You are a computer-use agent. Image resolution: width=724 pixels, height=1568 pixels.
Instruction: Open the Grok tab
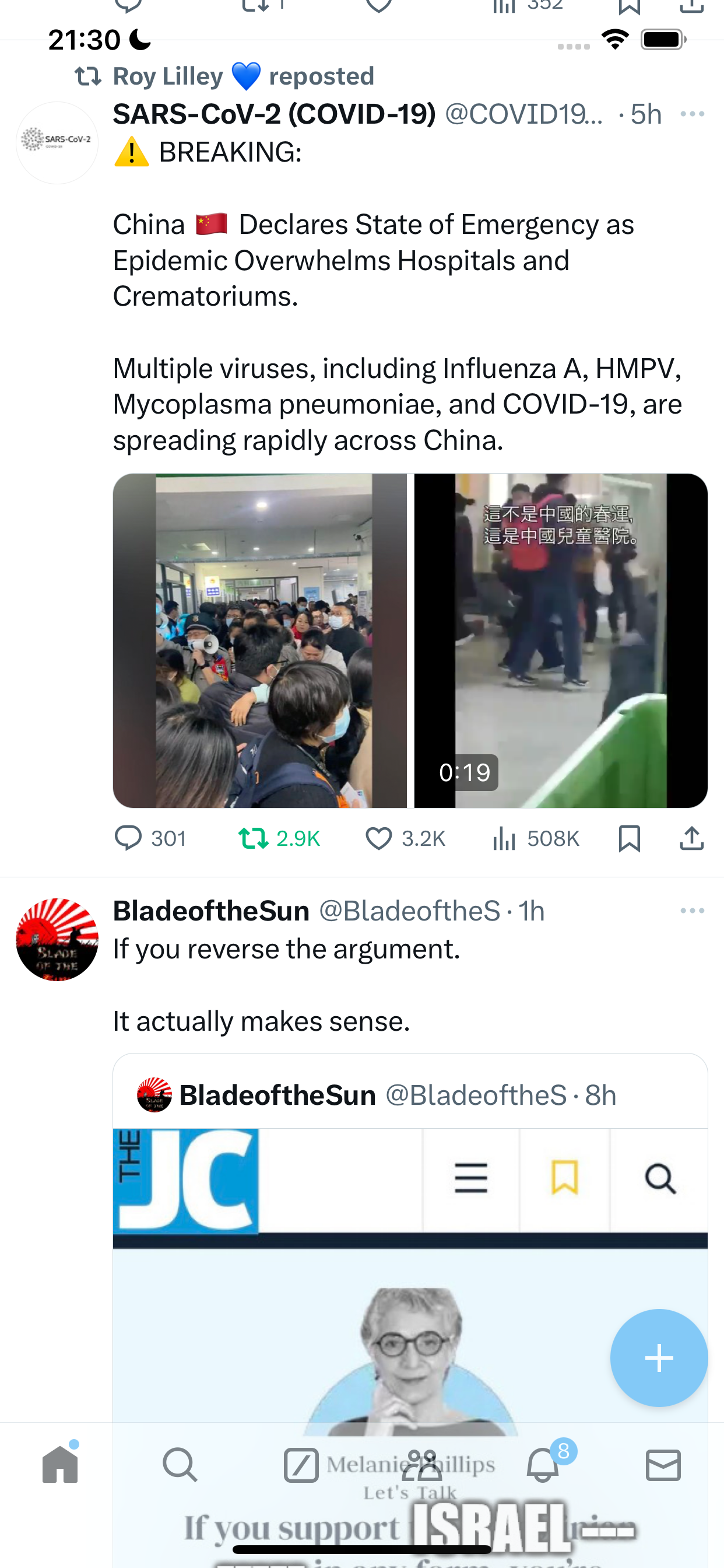301,1465
